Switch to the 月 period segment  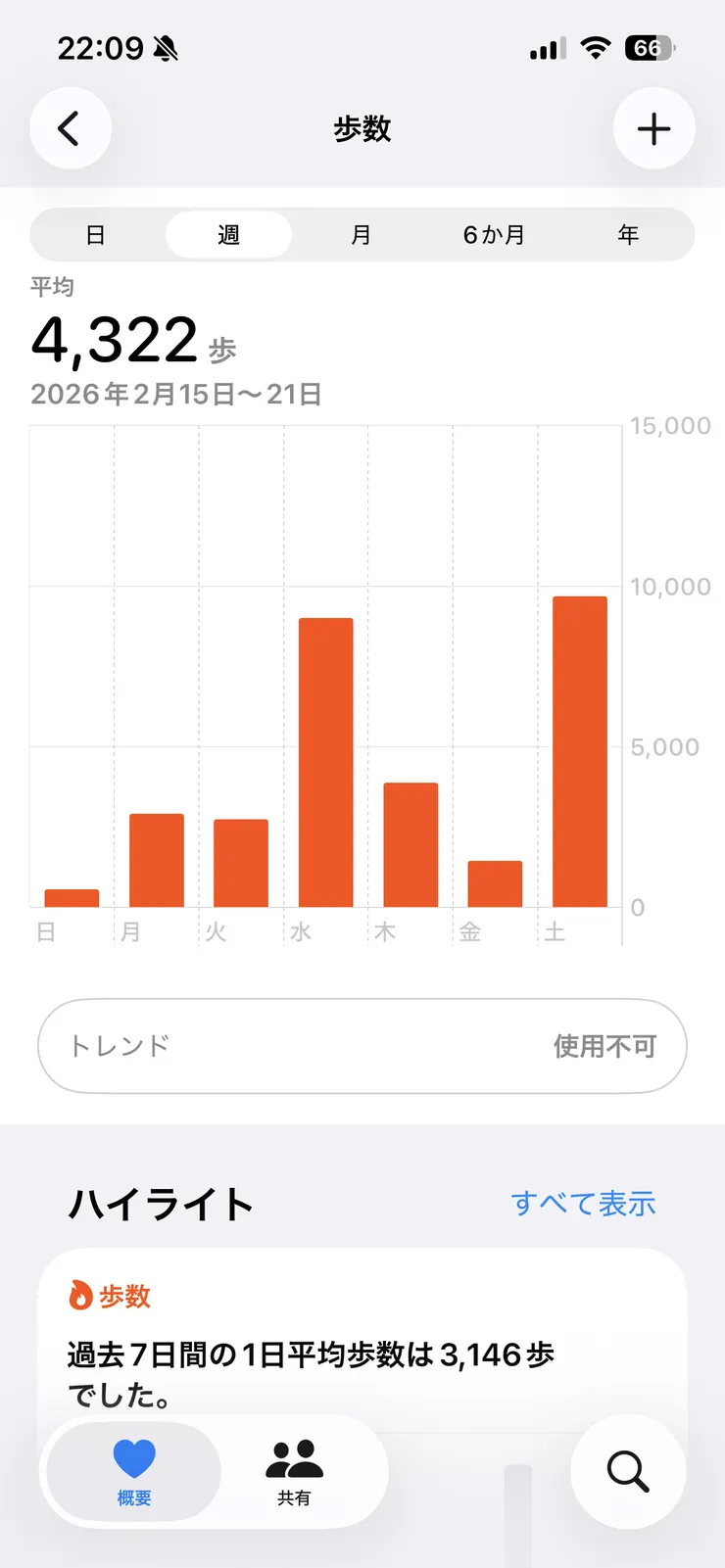tap(361, 234)
